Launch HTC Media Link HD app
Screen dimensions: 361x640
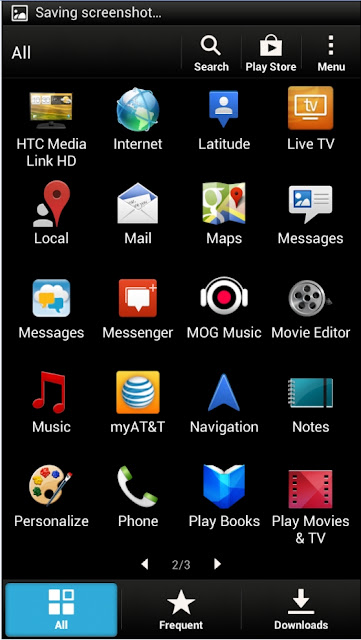(x=51, y=129)
